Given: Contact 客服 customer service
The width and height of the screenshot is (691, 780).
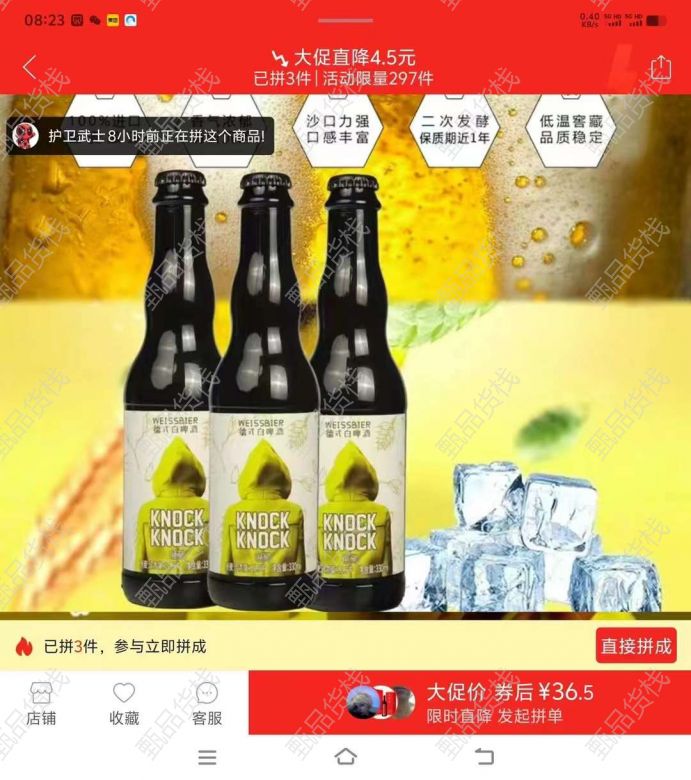Looking at the screenshot, I should pos(207,703).
